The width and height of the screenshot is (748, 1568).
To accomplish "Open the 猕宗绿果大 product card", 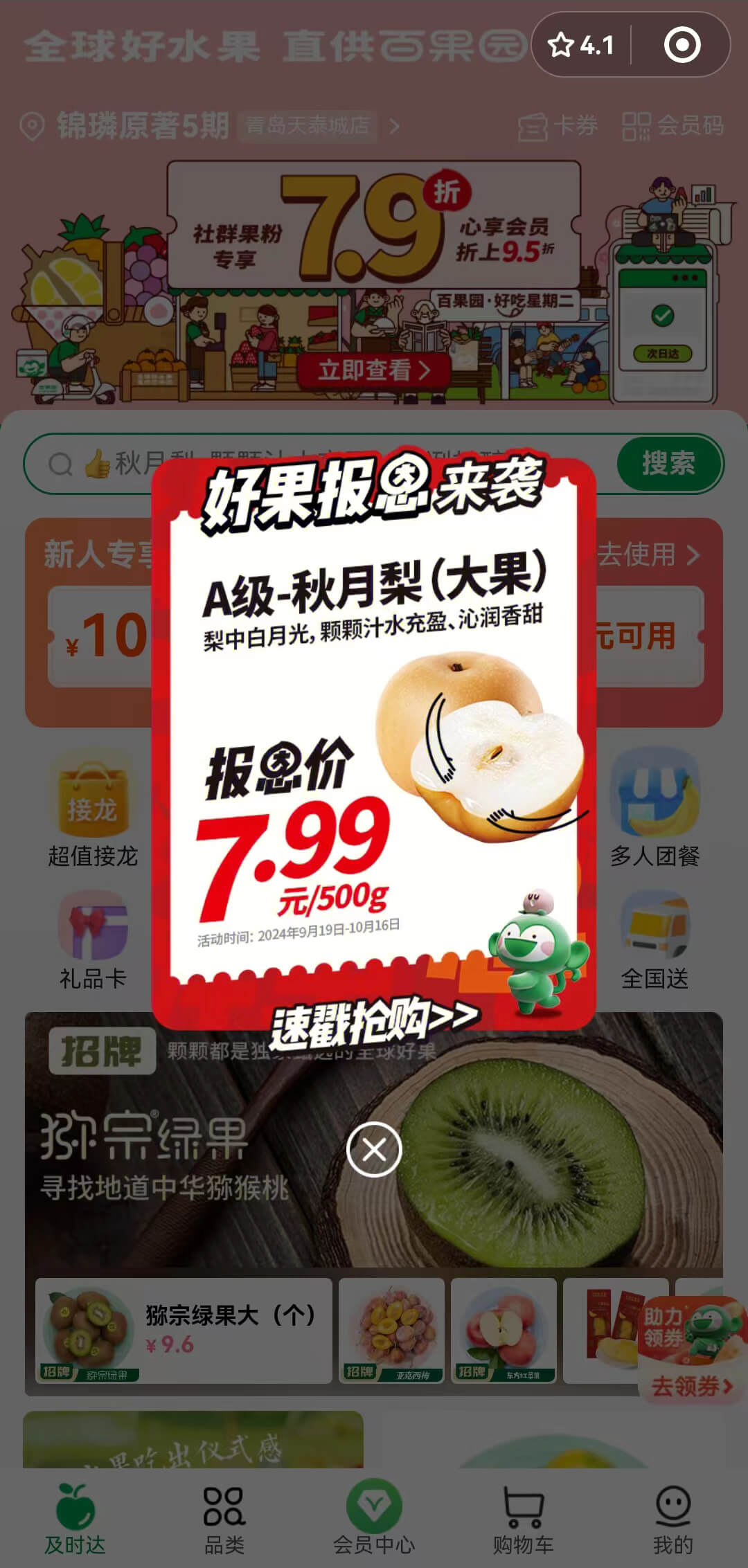I will (x=184, y=1331).
